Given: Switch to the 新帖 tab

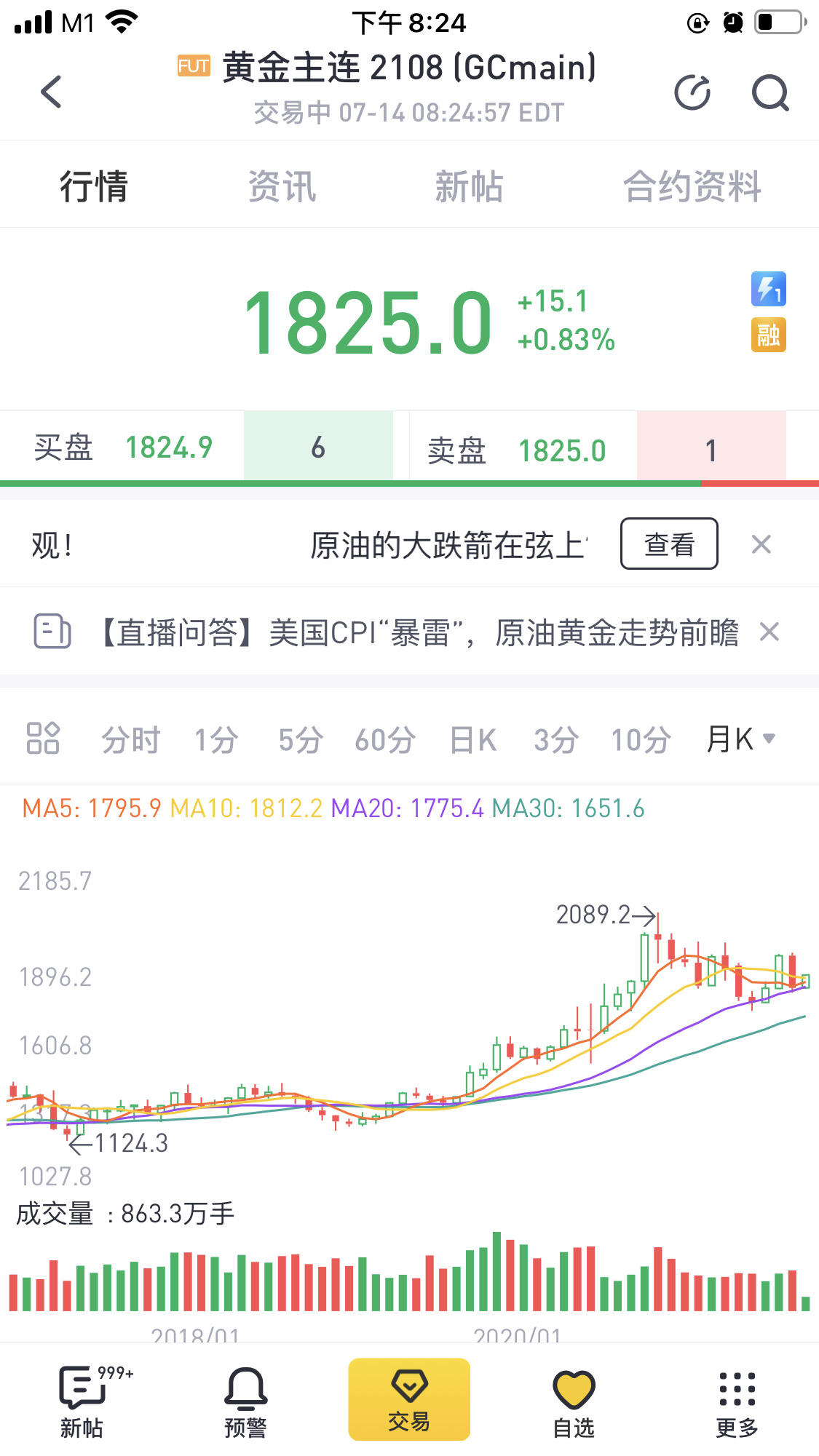Looking at the screenshot, I should [469, 186].
